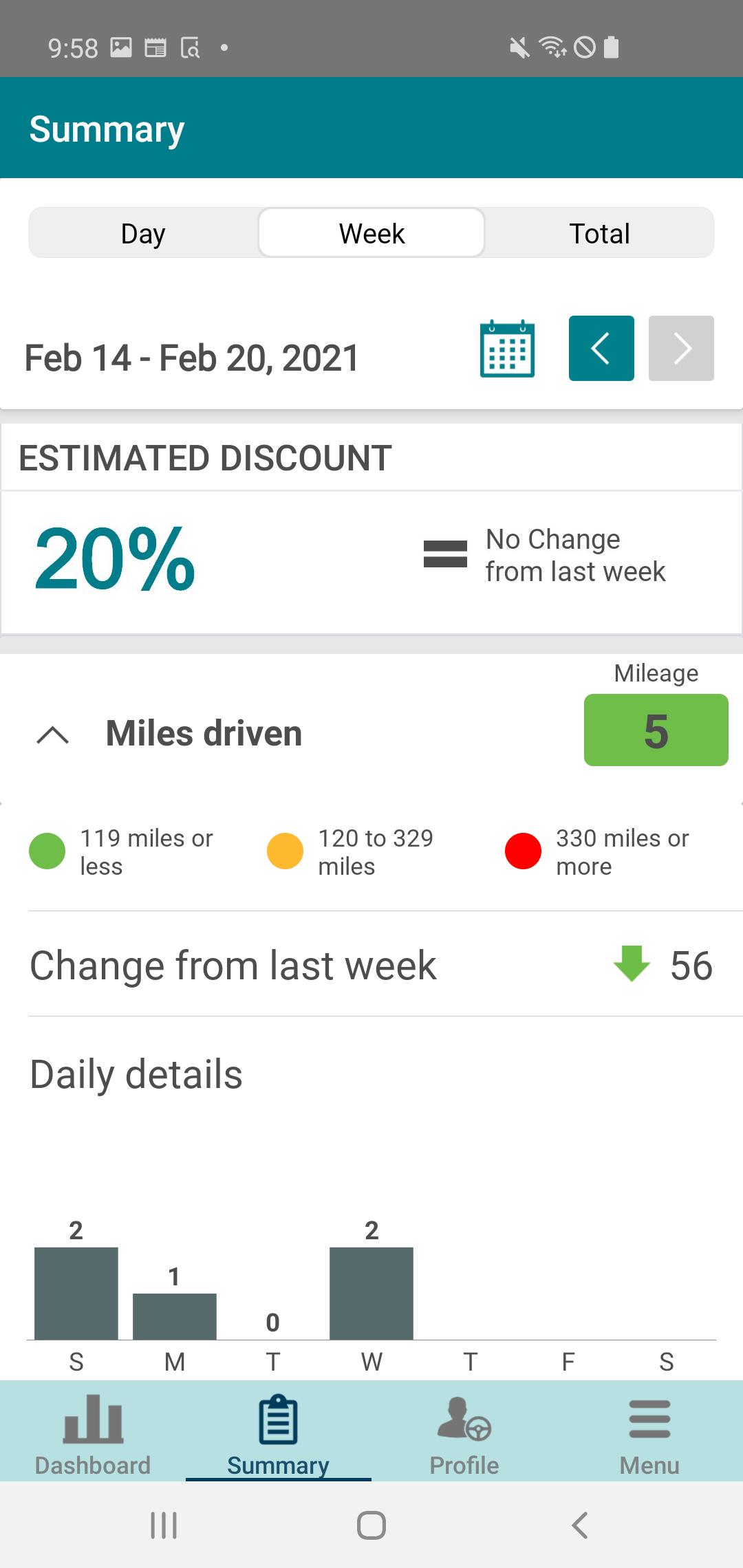The height and width of the screenshot is (1568, 743).
Task: Select the Week segment
Action: pyautogui.click(x=371, y=233)
